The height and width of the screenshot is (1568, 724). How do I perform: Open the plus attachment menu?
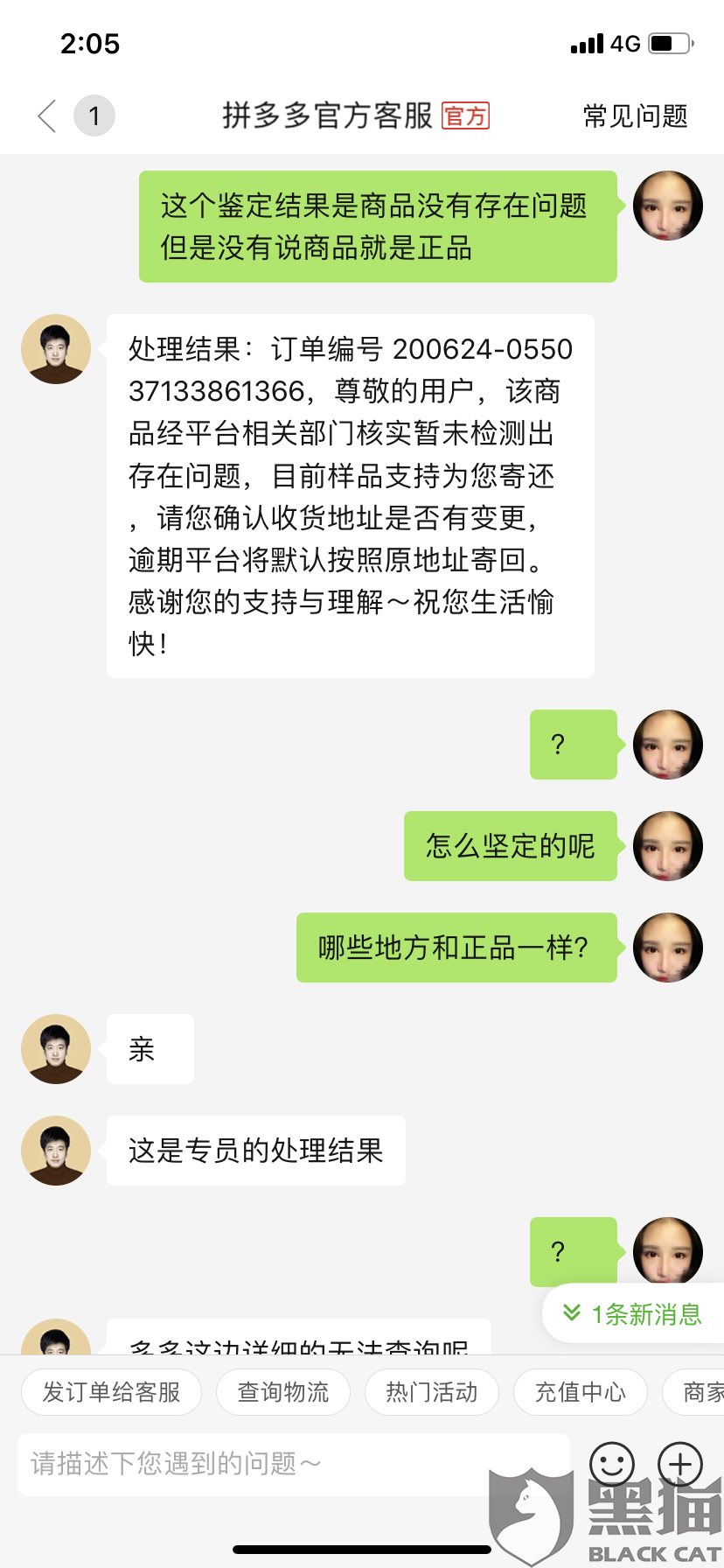680,1464
